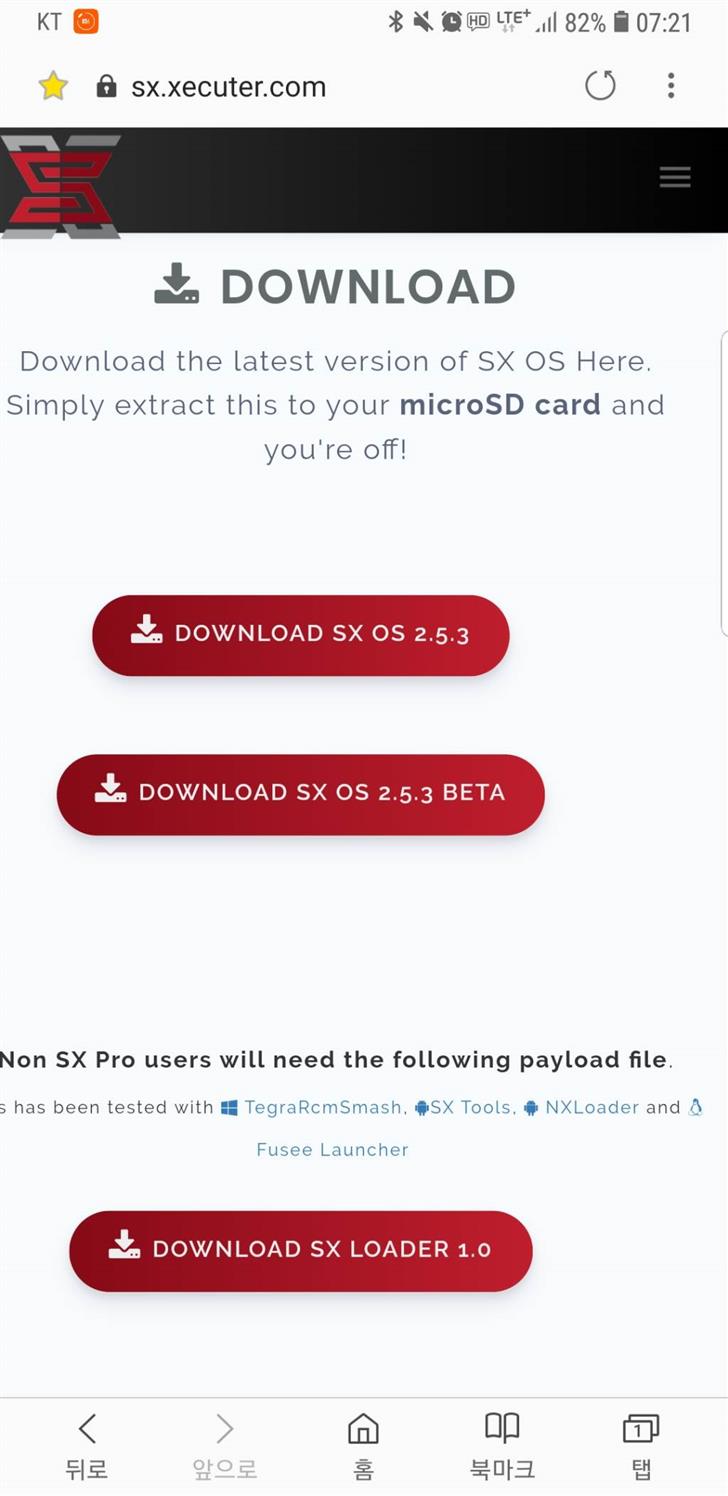Tap the sx.xecuter.com address bar
Image resolution: width=728 pixels, height=1496 pixels.
pyautogui.click(x=228, y=87)
